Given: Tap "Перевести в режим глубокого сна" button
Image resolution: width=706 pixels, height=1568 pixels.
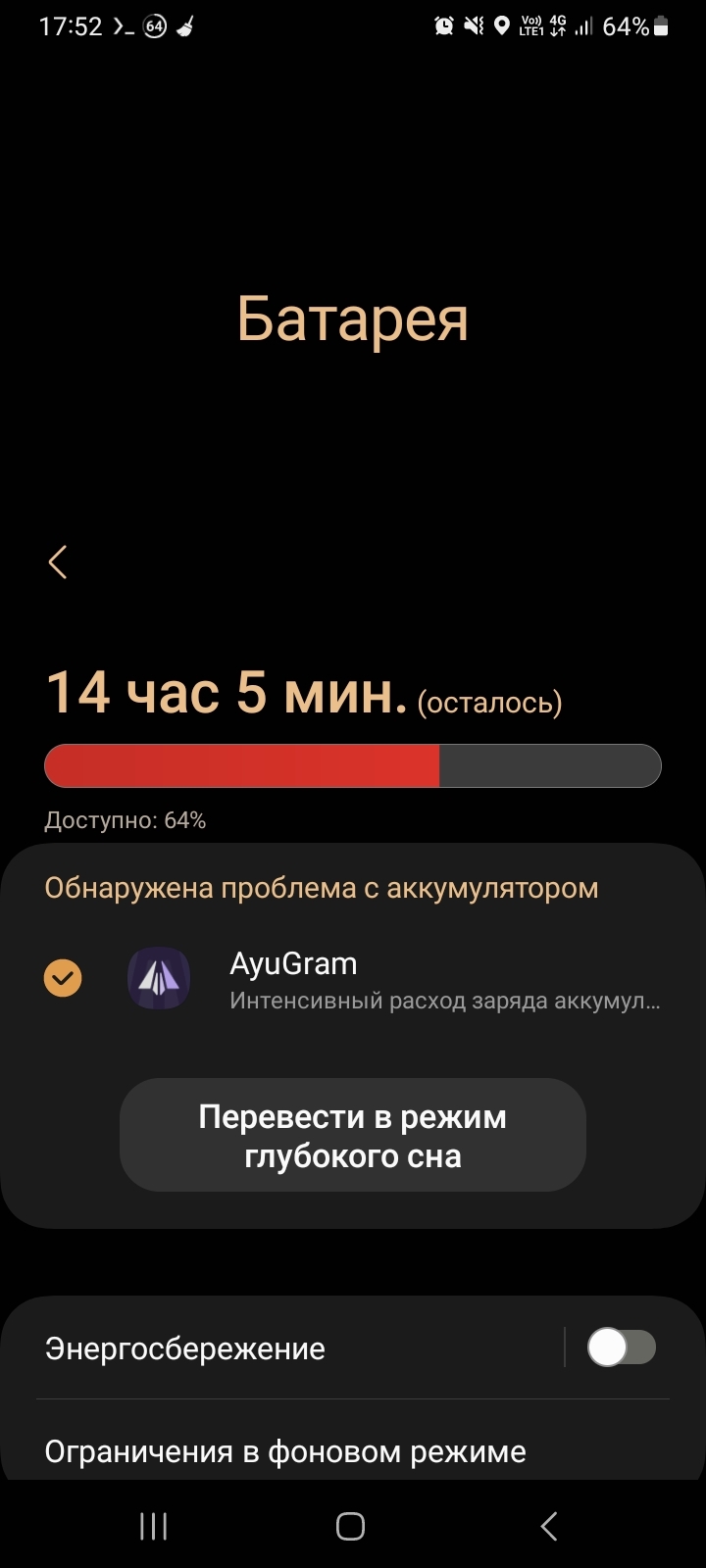Looking at the screenshot, I should coord(353,1136).
